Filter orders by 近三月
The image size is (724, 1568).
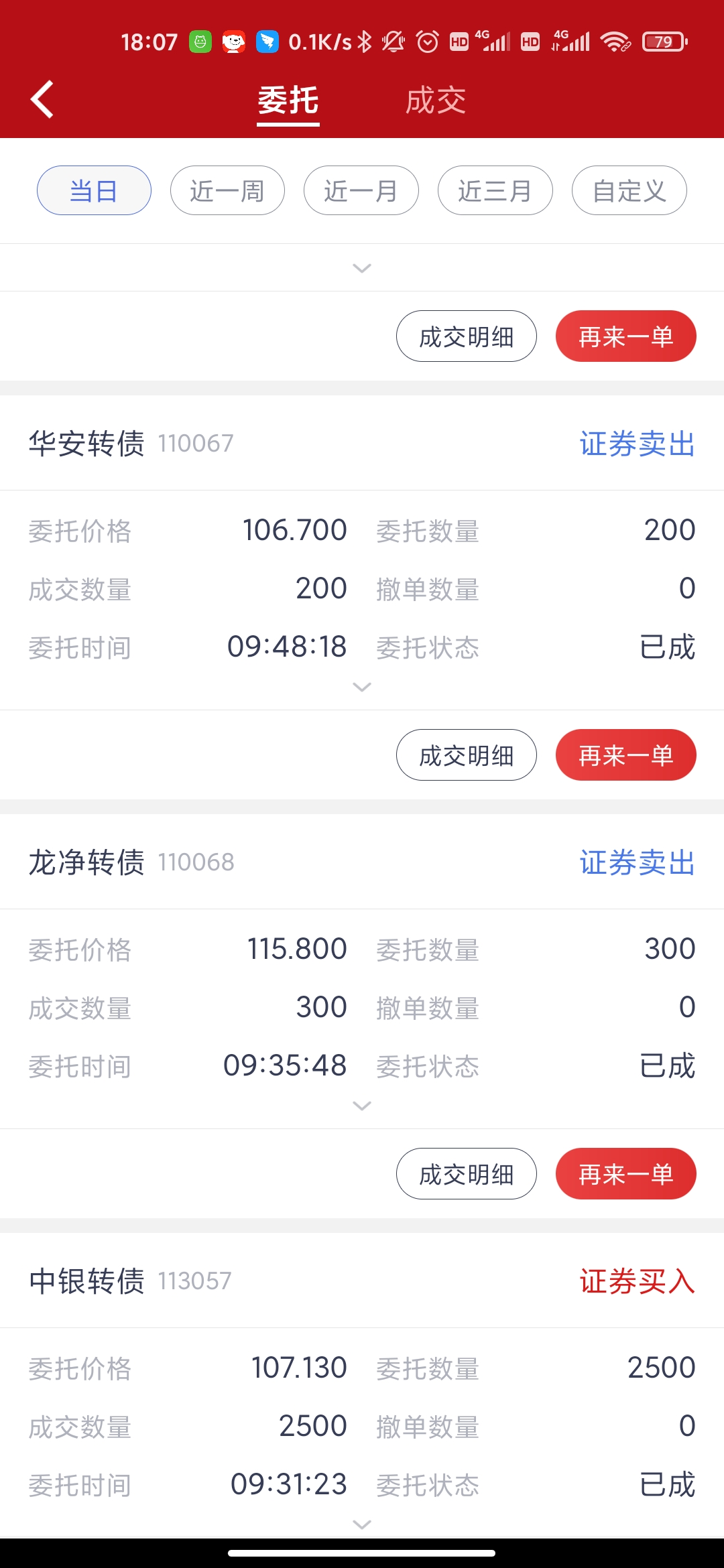click(495, 191)
